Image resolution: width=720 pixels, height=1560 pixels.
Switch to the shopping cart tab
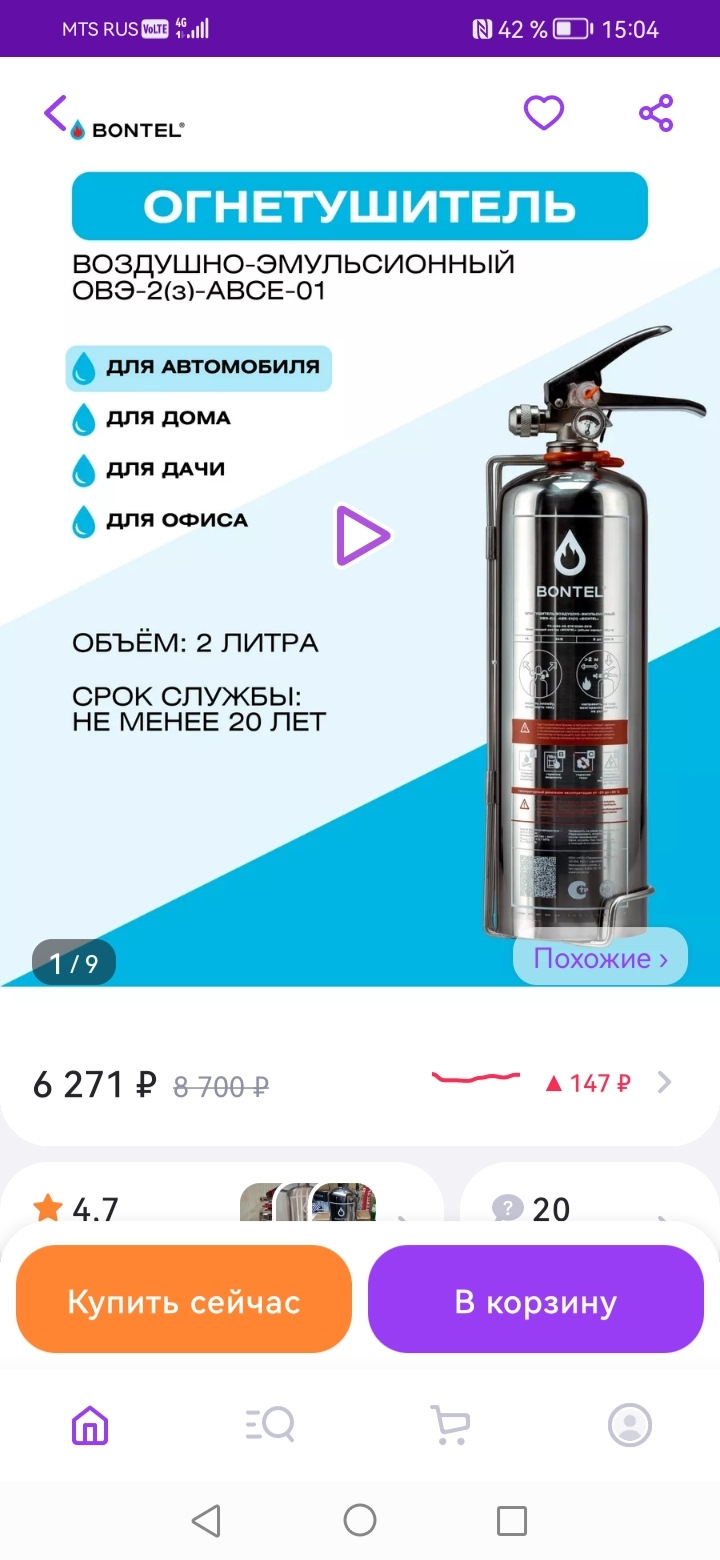450,1424
